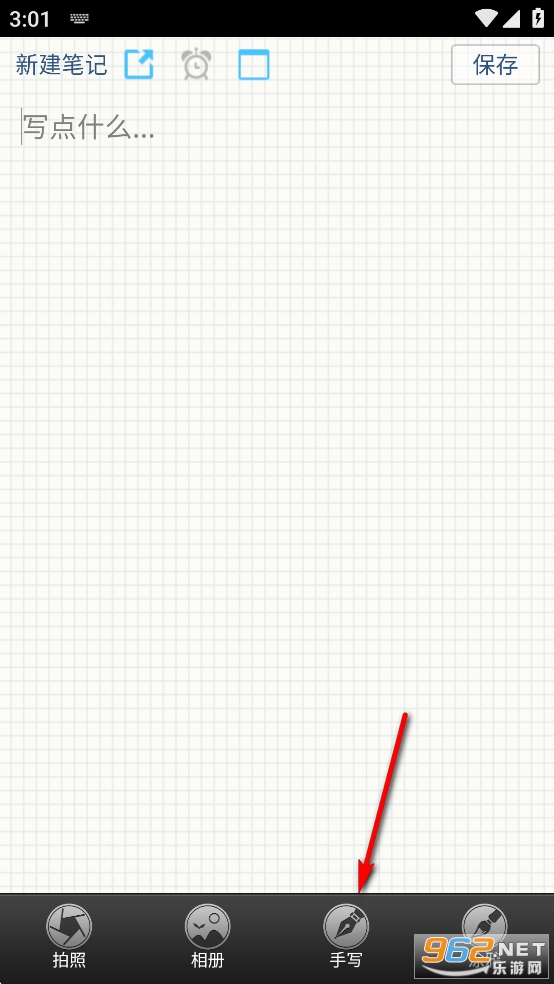Pick an image from 相册
The width and height of the screenshot is (554, 984).
coord(208,935)
